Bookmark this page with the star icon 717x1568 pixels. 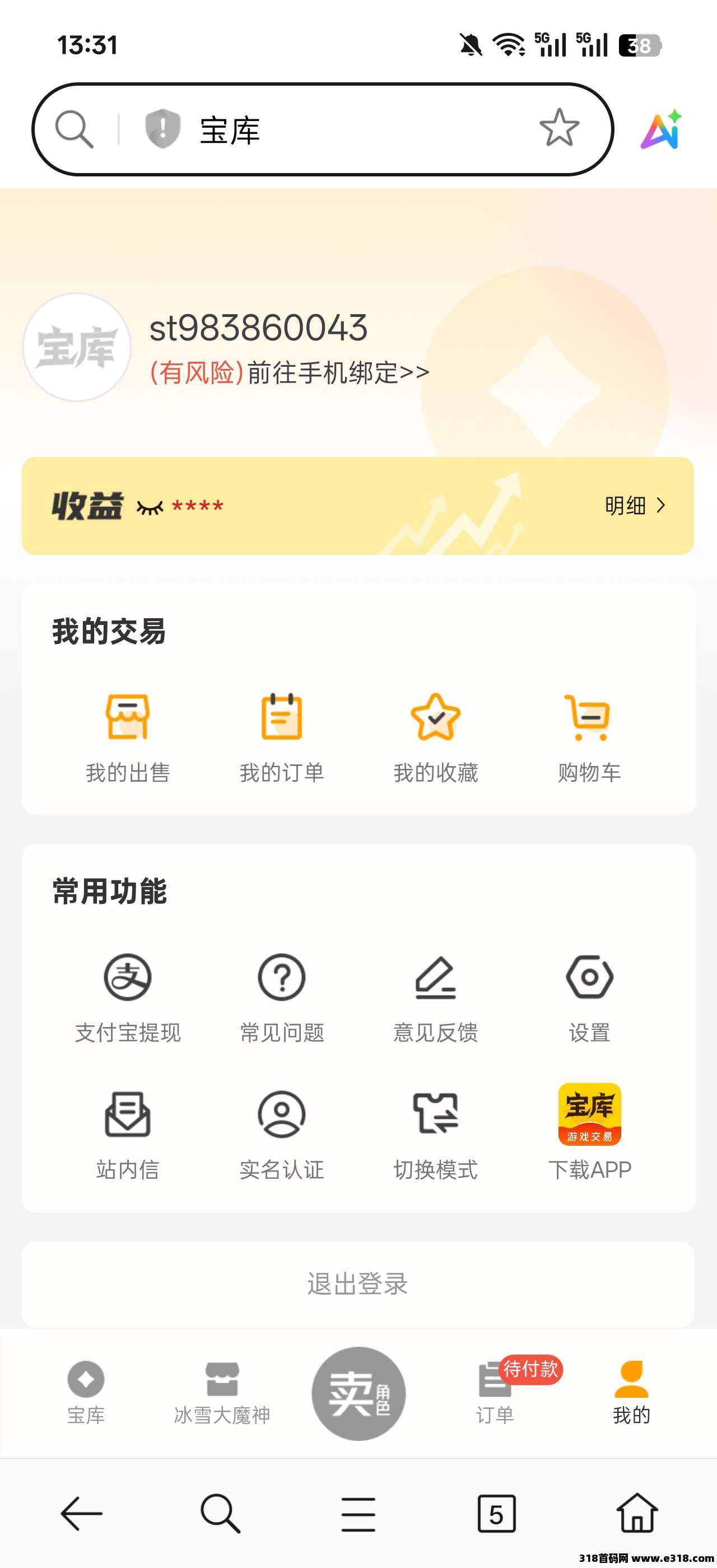click(558, 128)
